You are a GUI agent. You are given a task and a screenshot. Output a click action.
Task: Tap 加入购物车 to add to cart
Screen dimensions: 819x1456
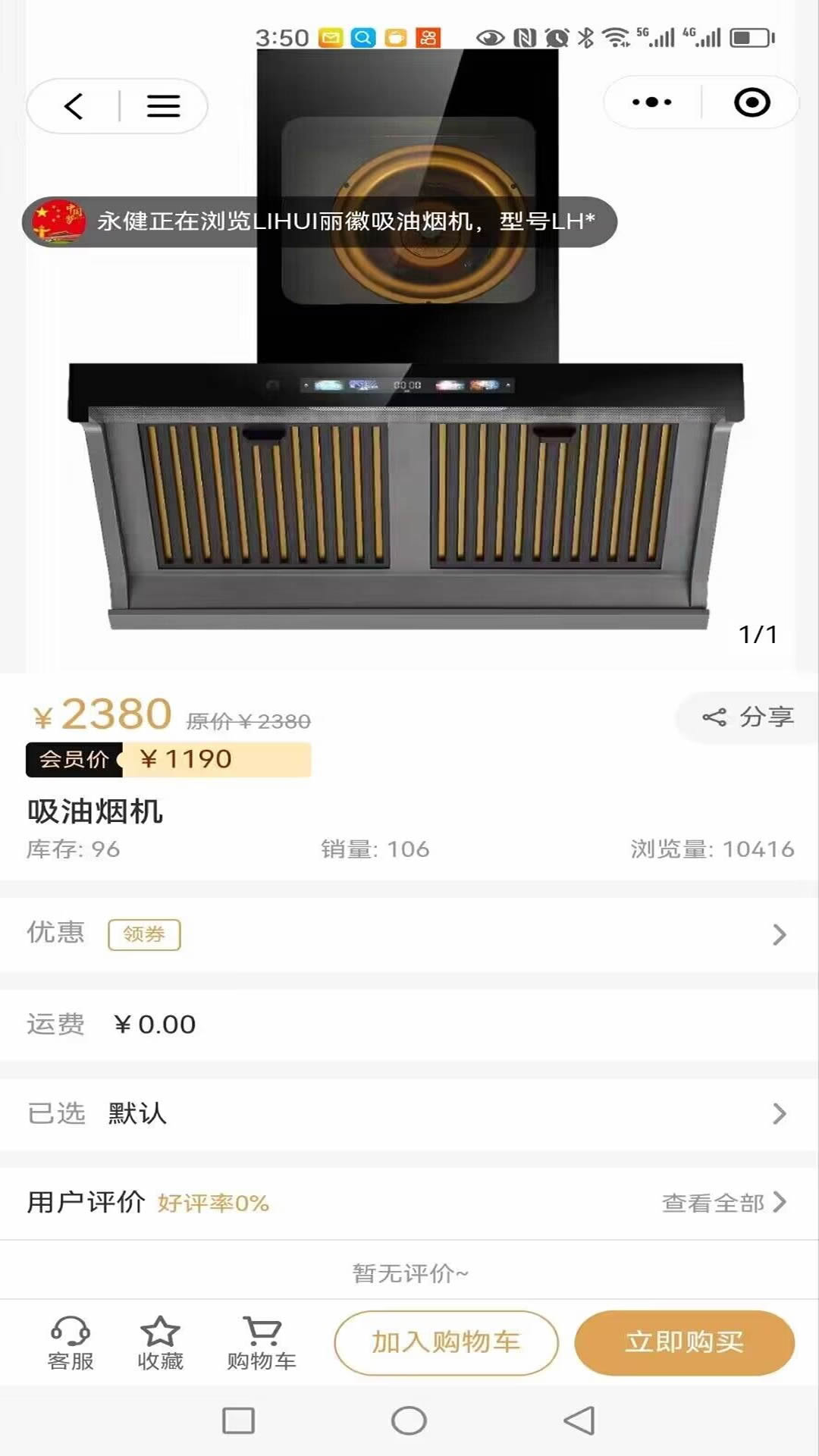[446, 1342]
